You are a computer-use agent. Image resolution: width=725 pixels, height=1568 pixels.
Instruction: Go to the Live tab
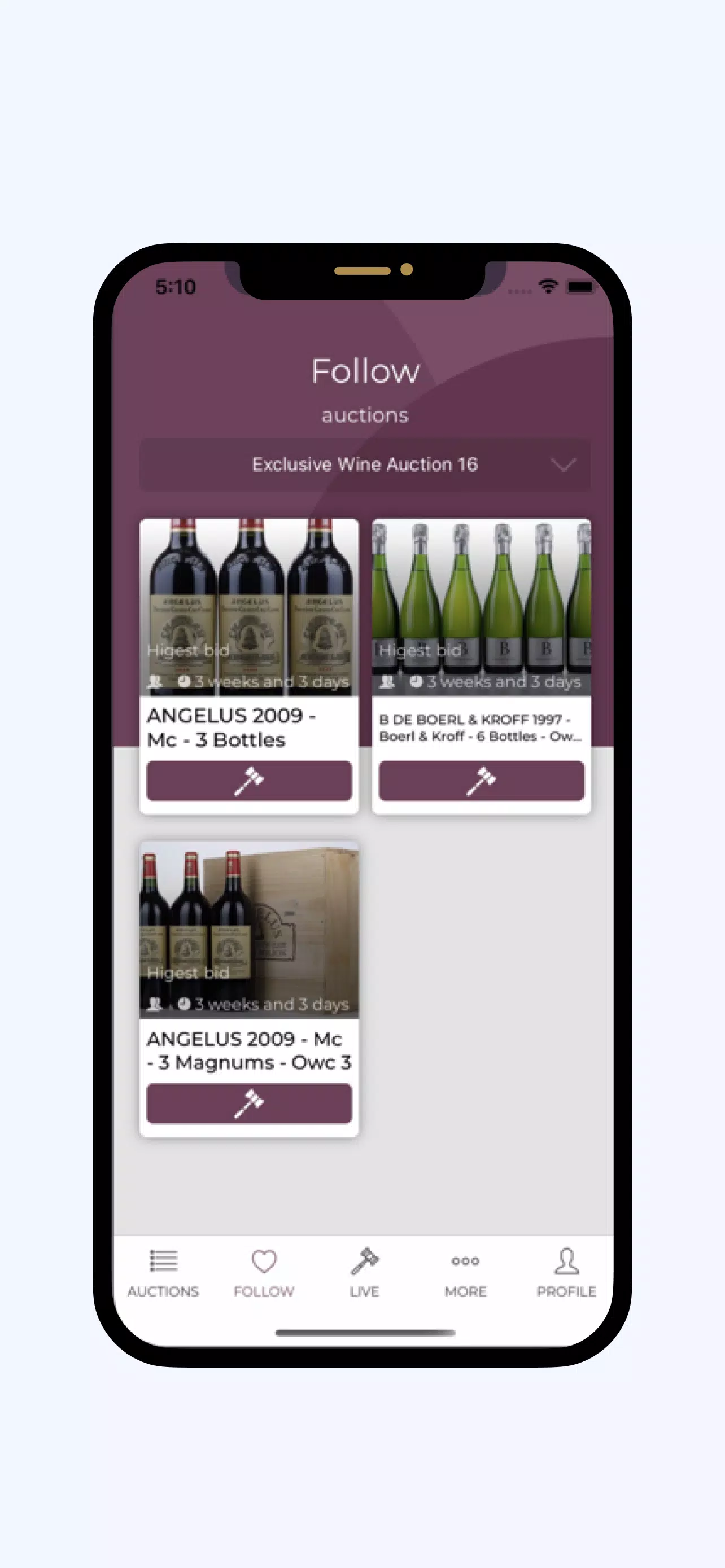[x=365, y=1273]
